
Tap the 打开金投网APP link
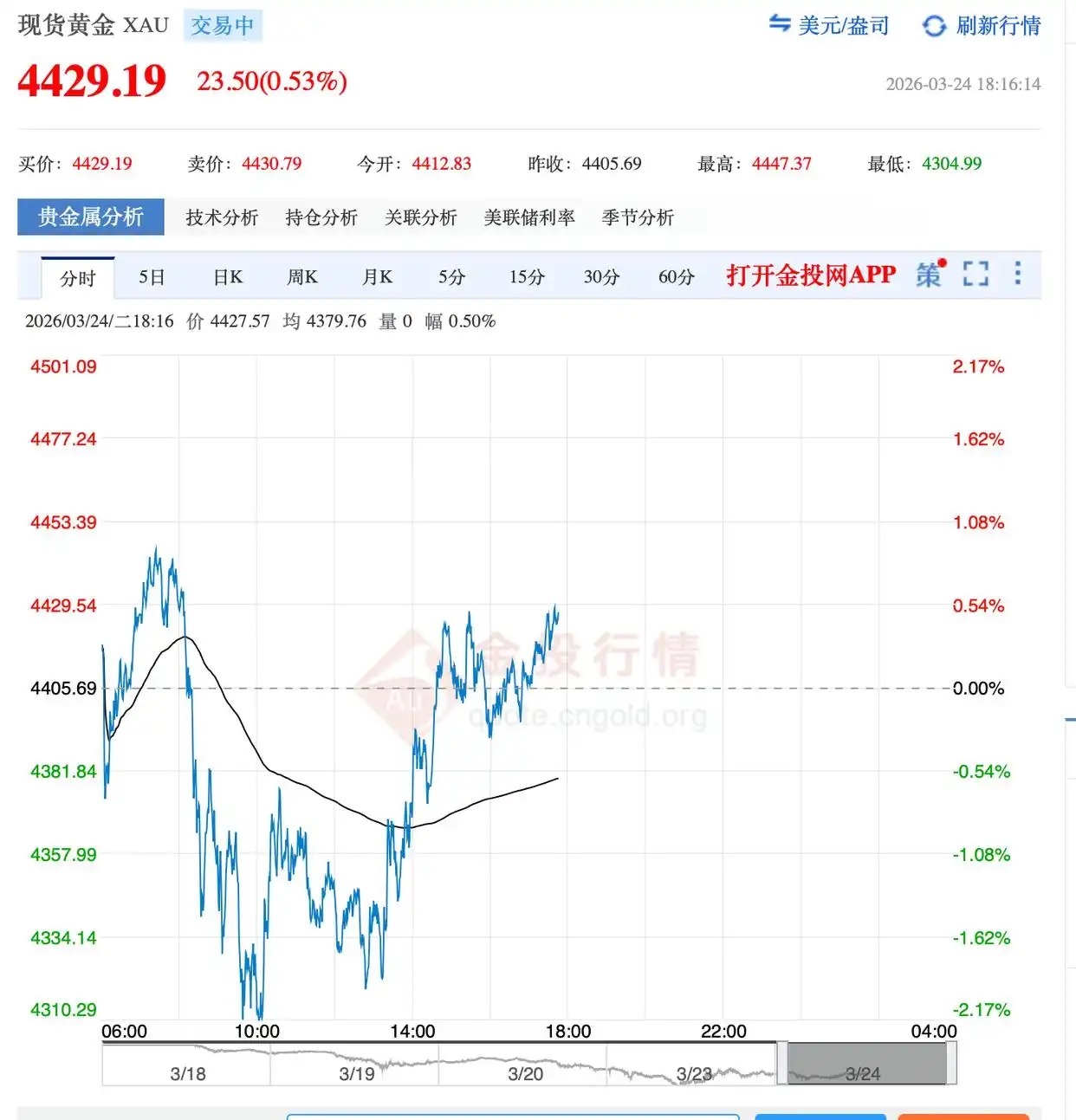pyautogui.click(x=811, y=275)
